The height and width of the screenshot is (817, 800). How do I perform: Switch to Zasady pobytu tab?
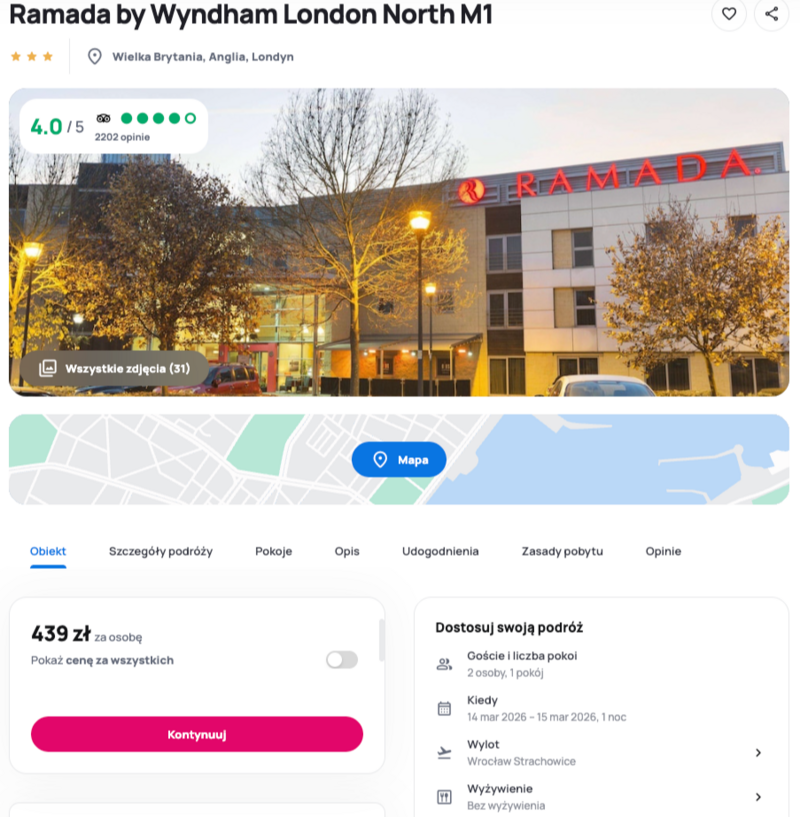pyautogui.click(x=562, y=551)
